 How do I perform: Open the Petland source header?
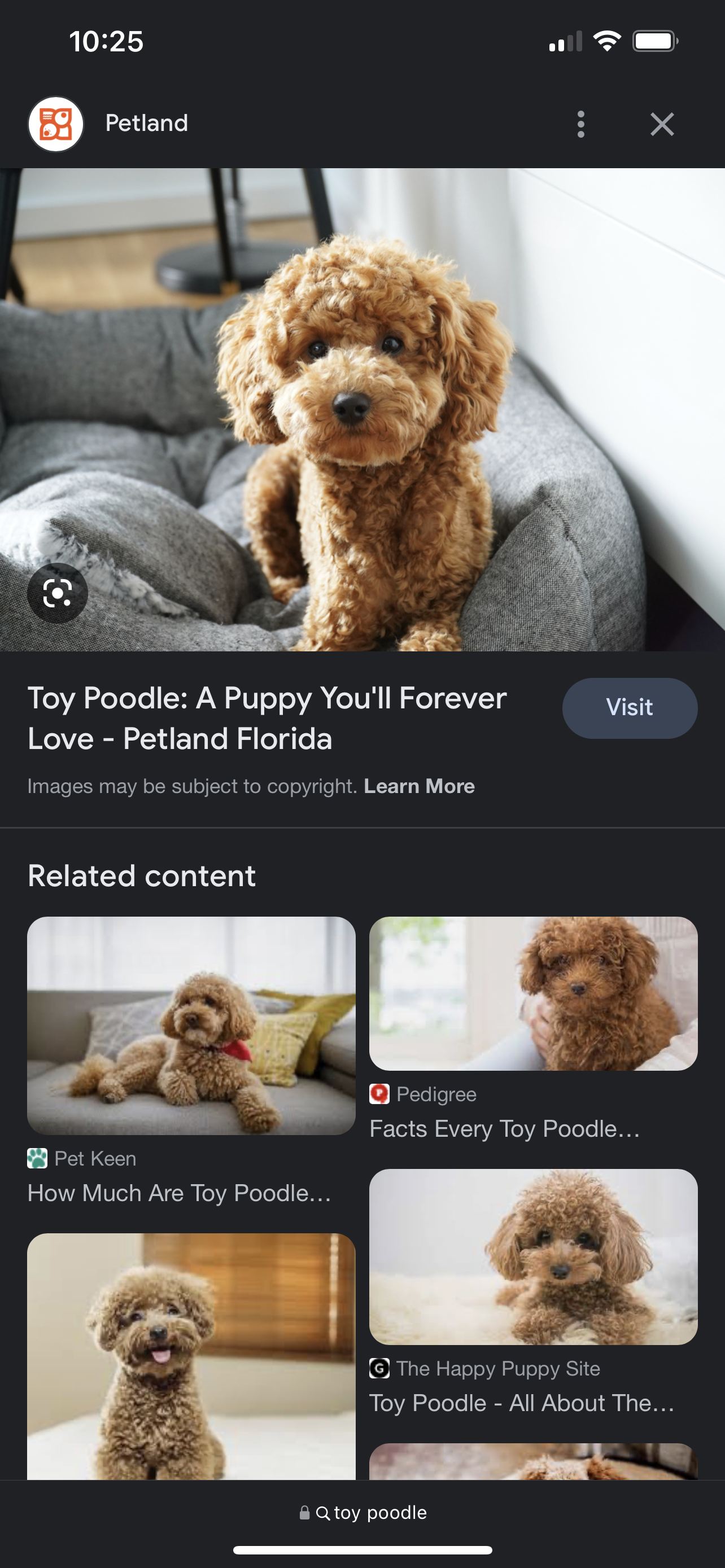pyautogui.click(x=146, y=124)
